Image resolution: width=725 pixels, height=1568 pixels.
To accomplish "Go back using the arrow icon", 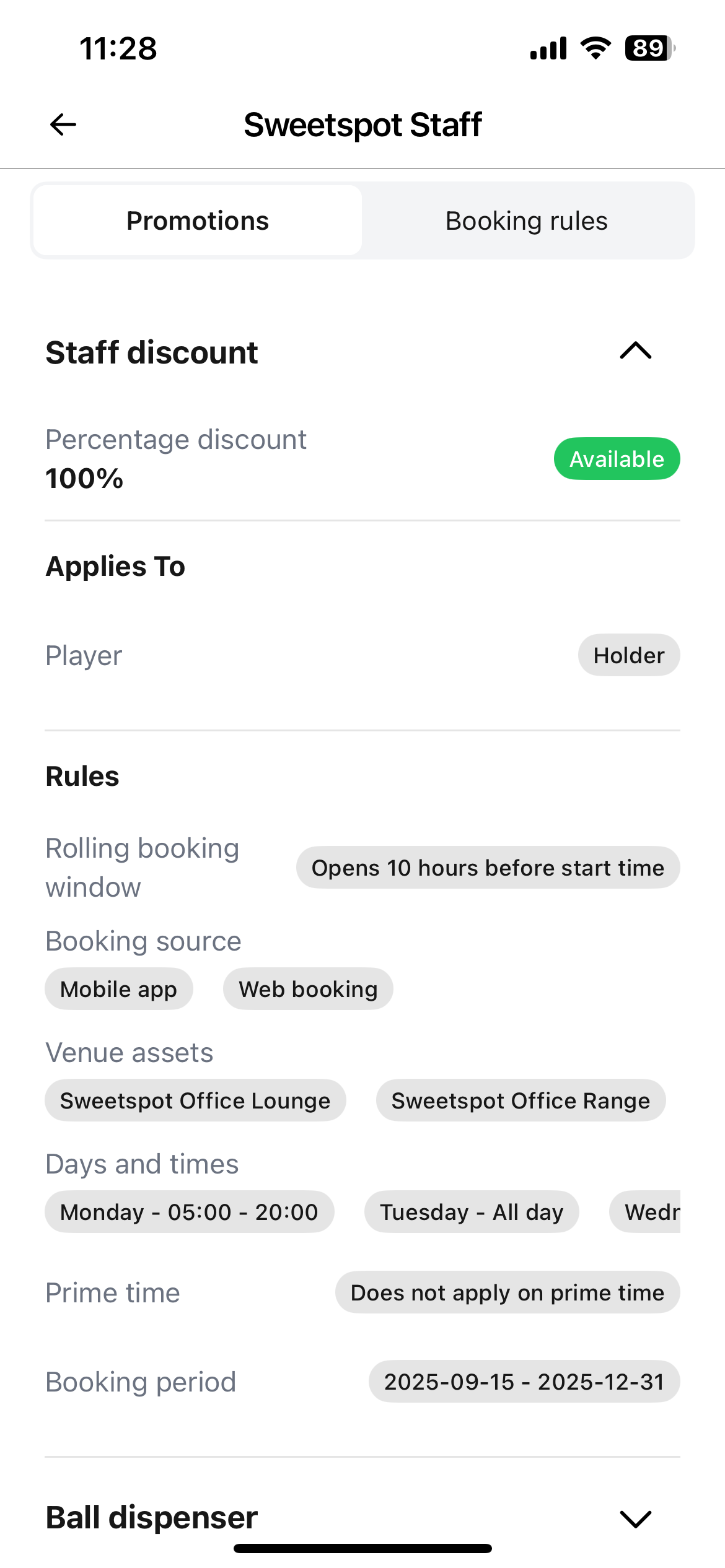I will [63, 124].
